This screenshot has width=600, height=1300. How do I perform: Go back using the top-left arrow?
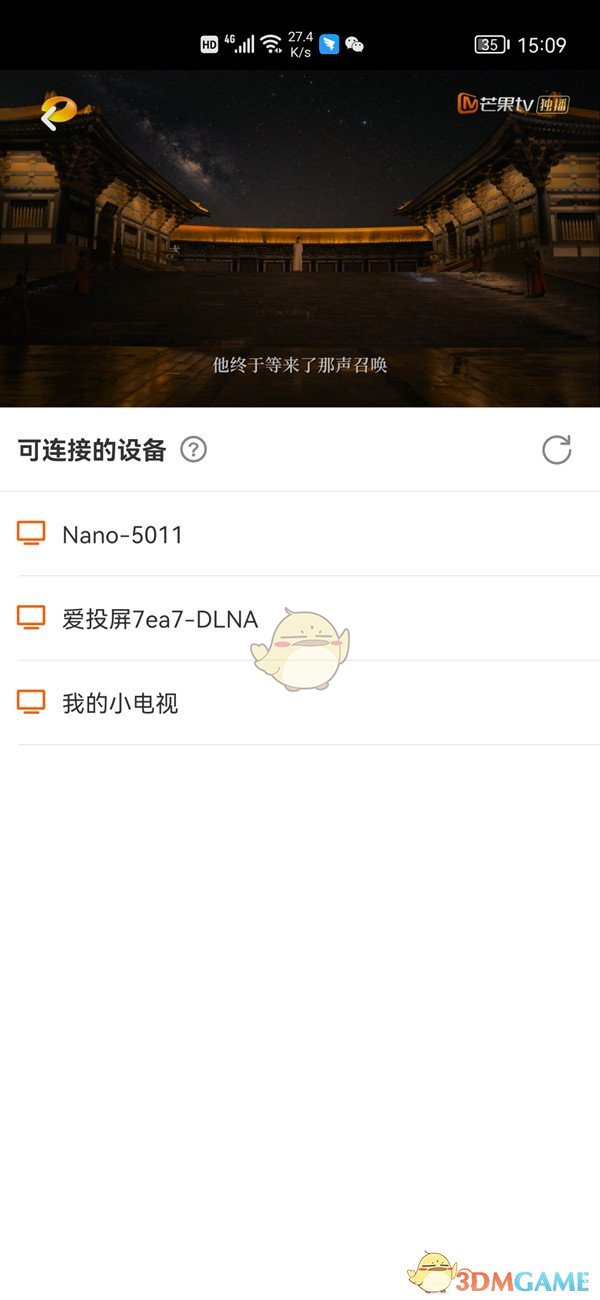pyautogui.click(x=50, y=116)
